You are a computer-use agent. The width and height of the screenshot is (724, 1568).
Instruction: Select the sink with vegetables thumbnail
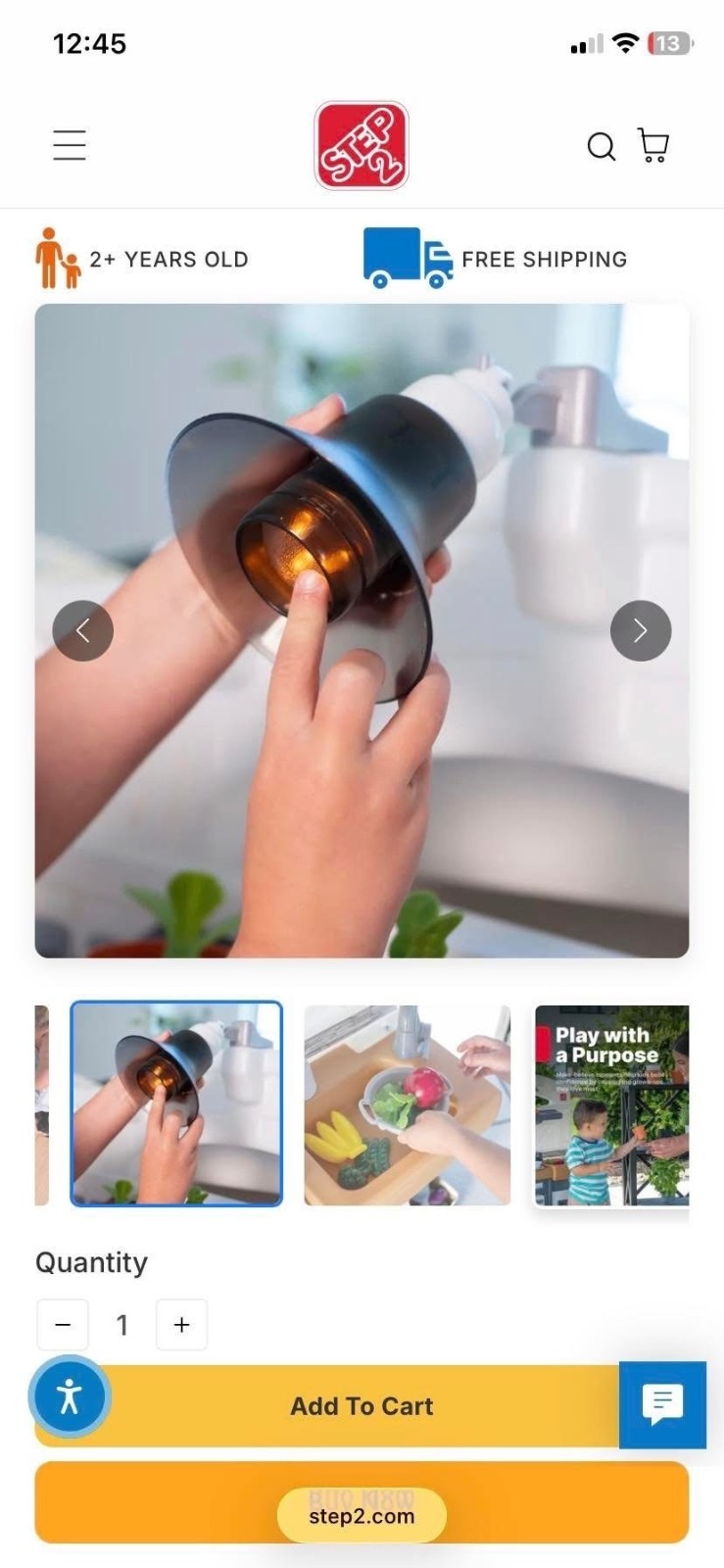point(407,1104)
